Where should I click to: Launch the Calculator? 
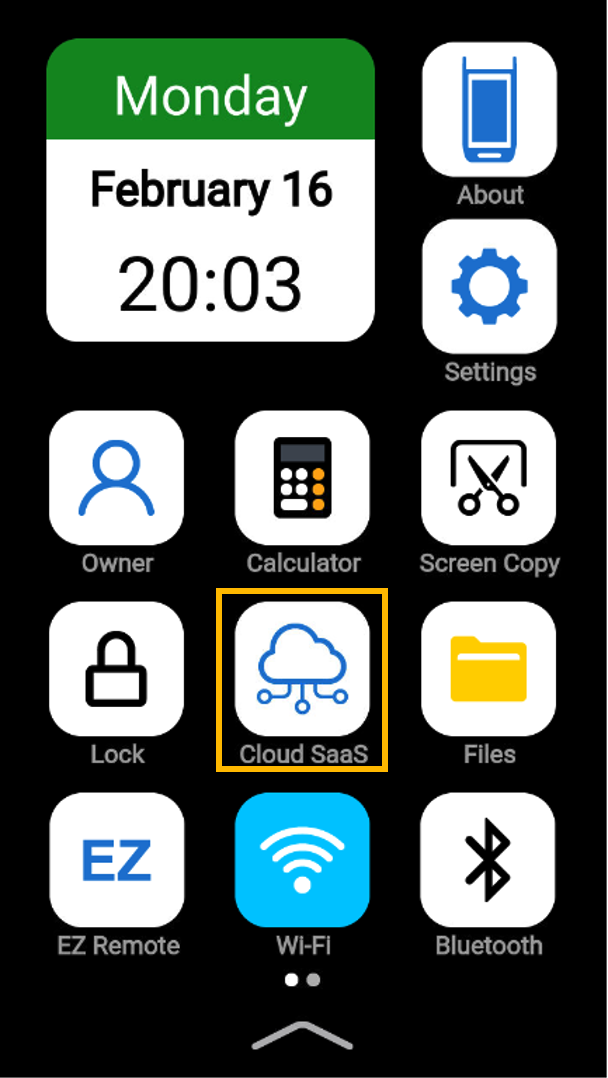pos(302,478)
